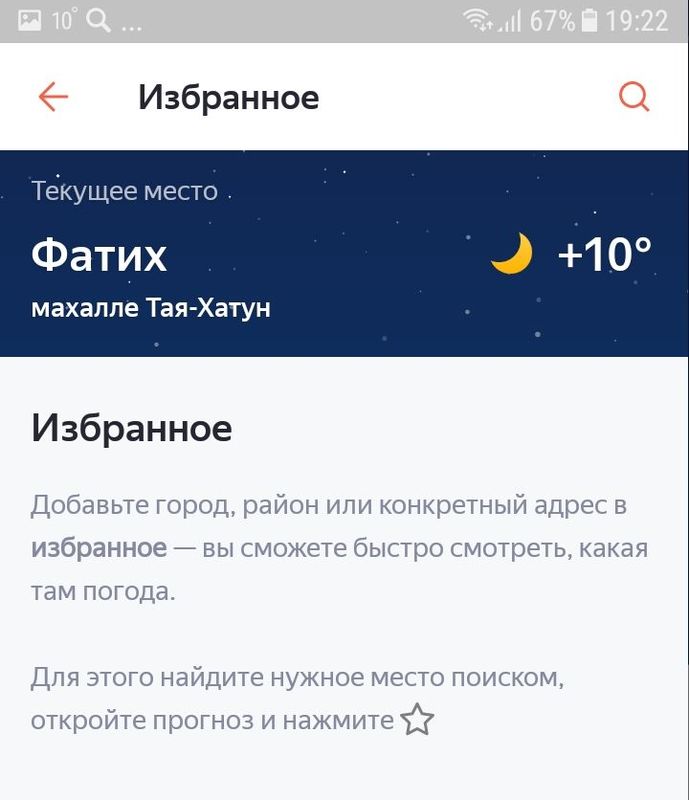
Task: Open the search magnifier icon
Action: click(634, 97)
